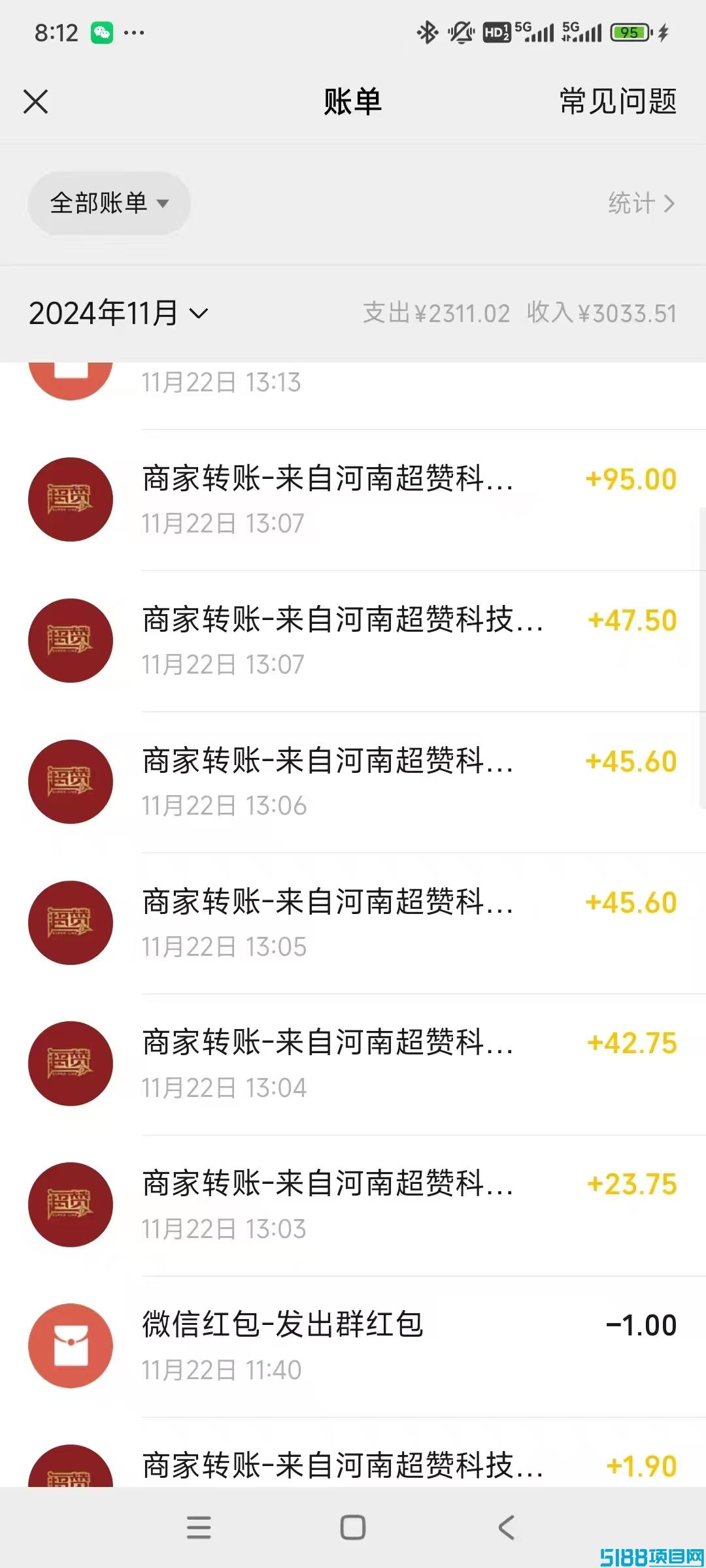This screenshot has width=706, height=1568.
Task: View the +45.60 transfer at 13:06
Action: point(353,782)
